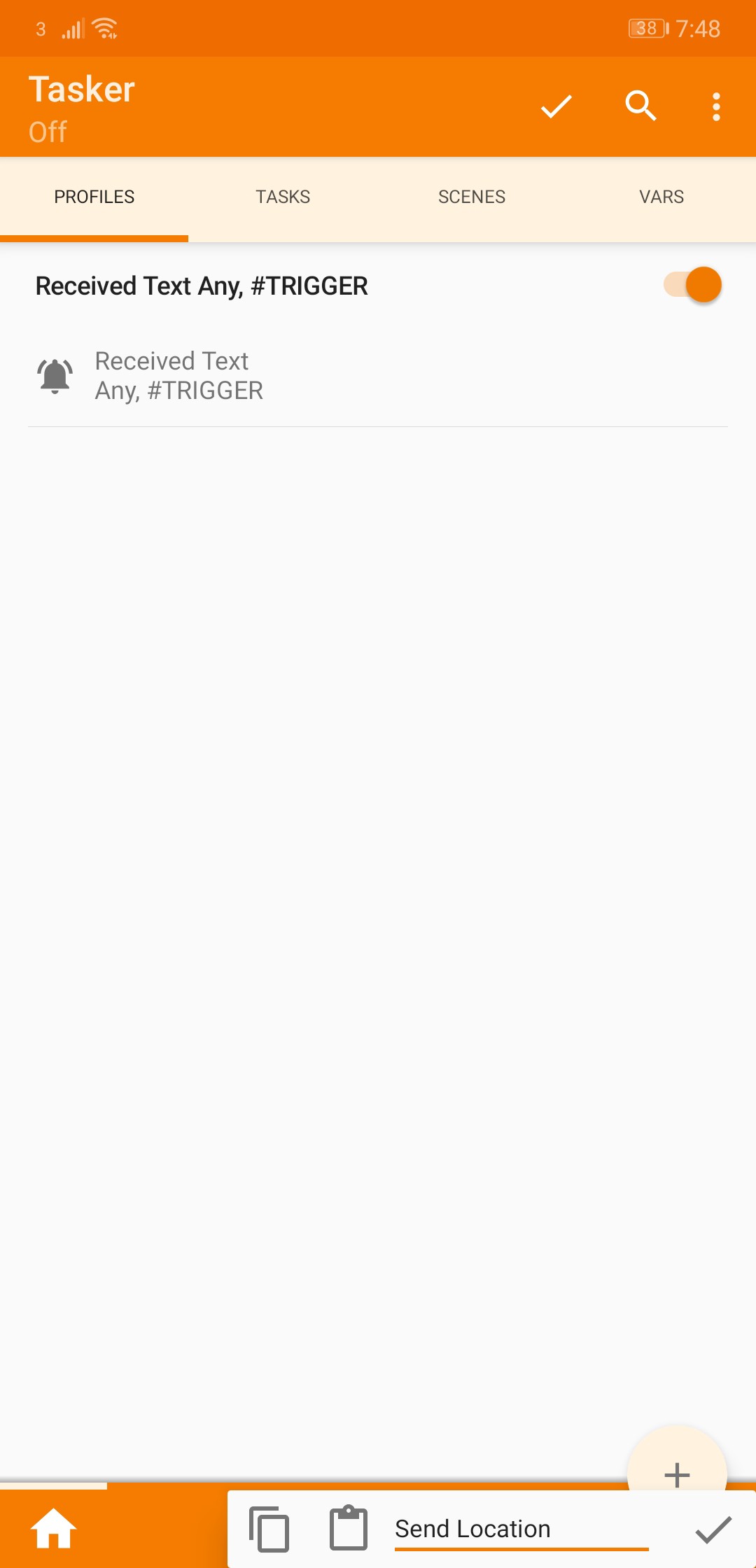Tap the copy icon beside task name

(269, 1529)
